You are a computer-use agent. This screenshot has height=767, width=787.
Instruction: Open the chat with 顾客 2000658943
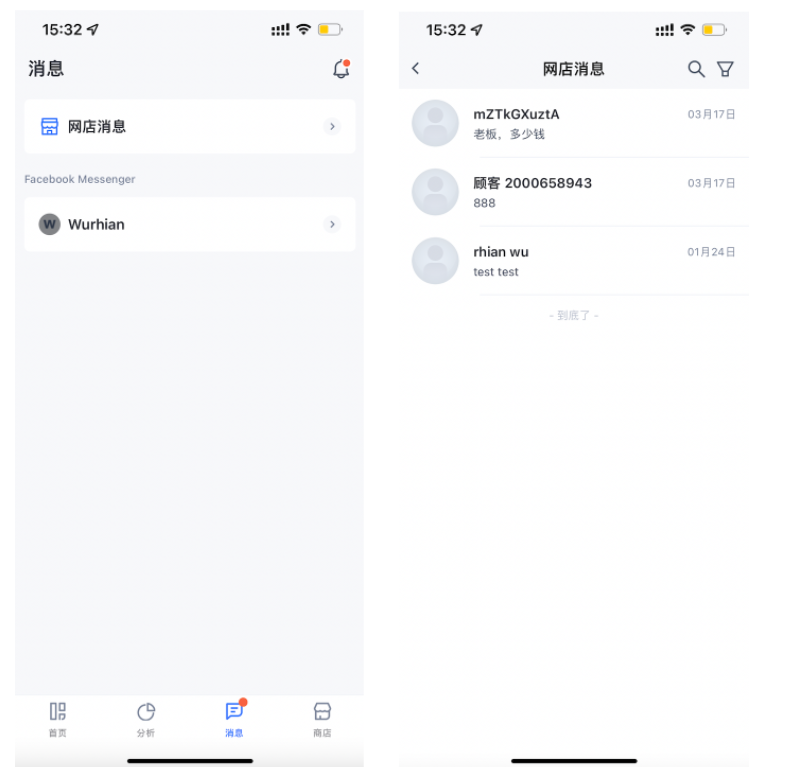point(575,192)
